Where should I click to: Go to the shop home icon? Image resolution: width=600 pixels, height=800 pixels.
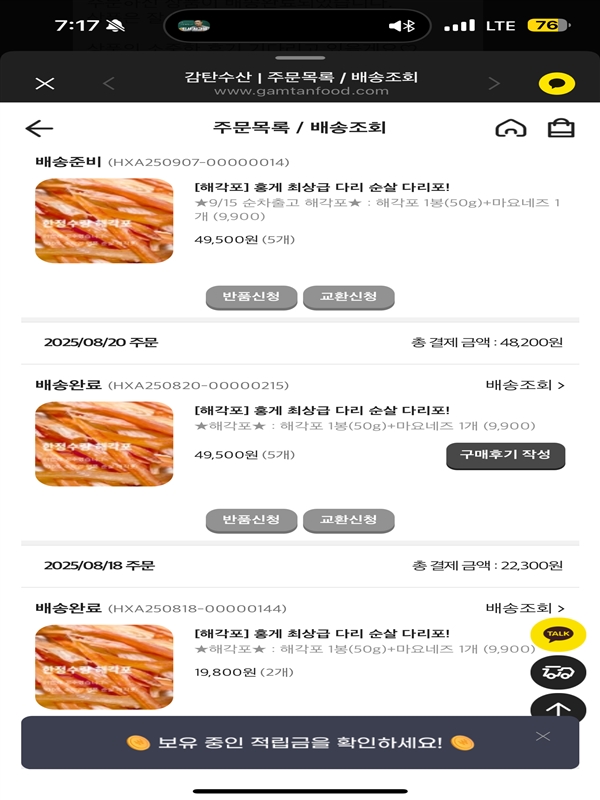(x=510, y=128)
